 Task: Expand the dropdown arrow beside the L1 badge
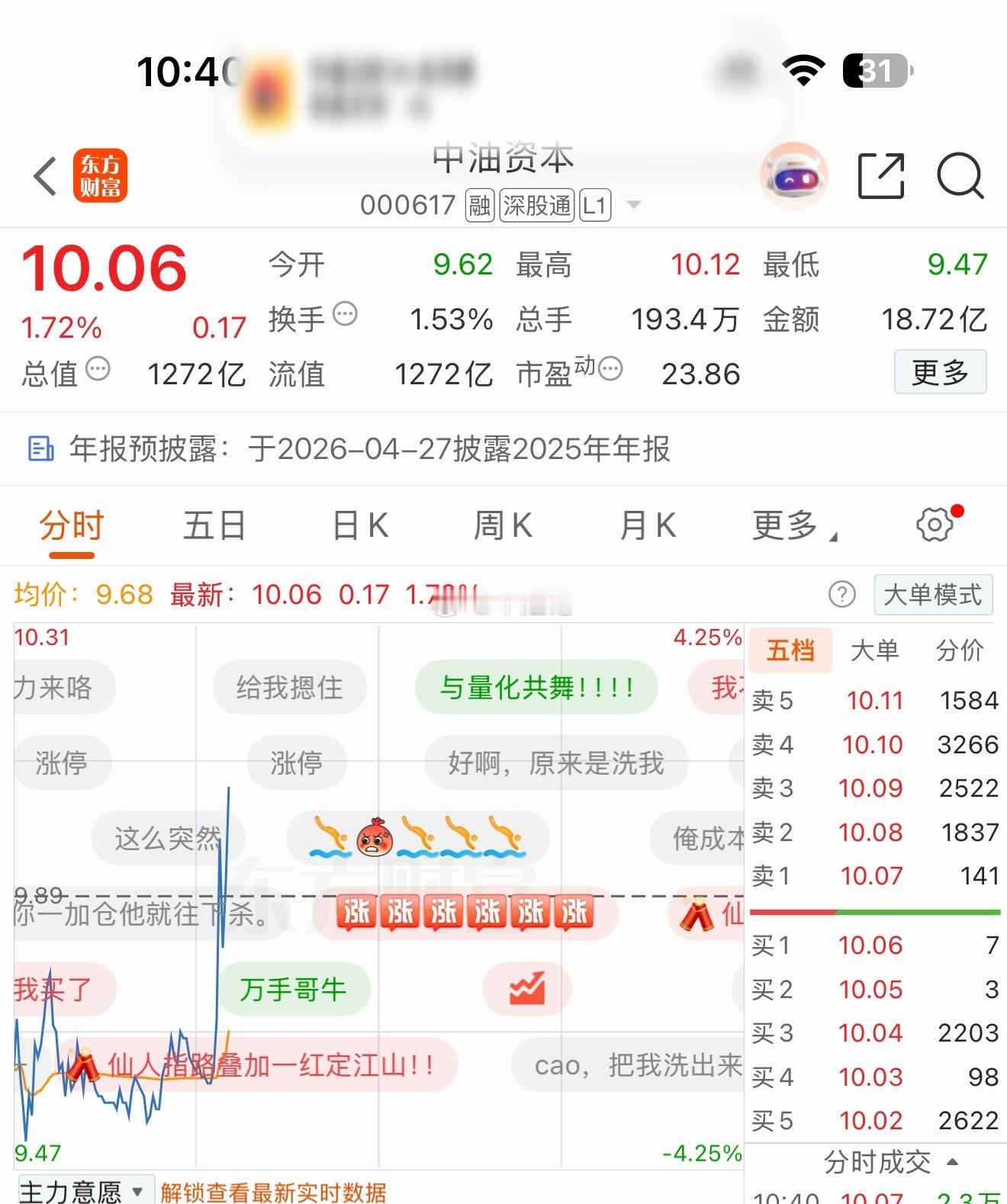tap(632, 204)
